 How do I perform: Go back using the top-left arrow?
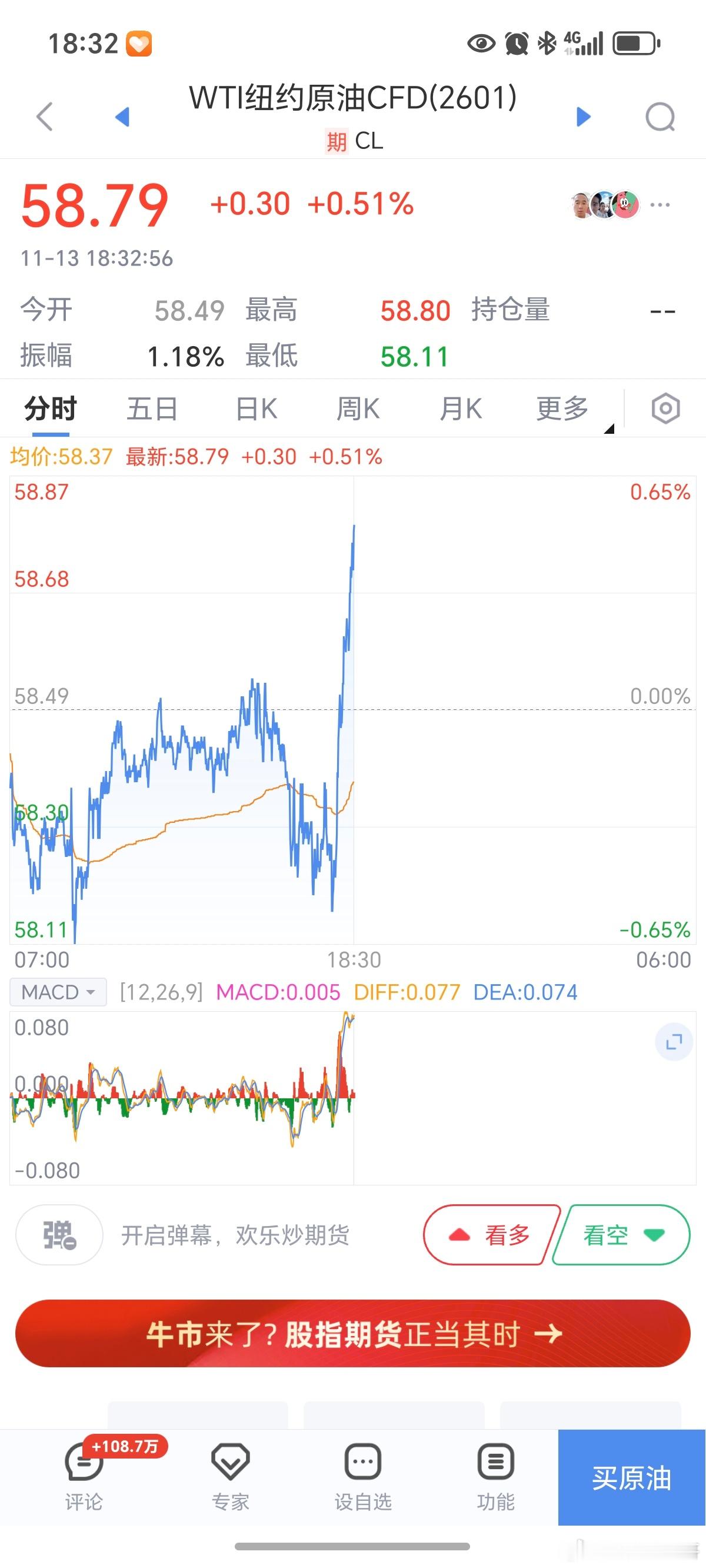[x=44, y=117]
